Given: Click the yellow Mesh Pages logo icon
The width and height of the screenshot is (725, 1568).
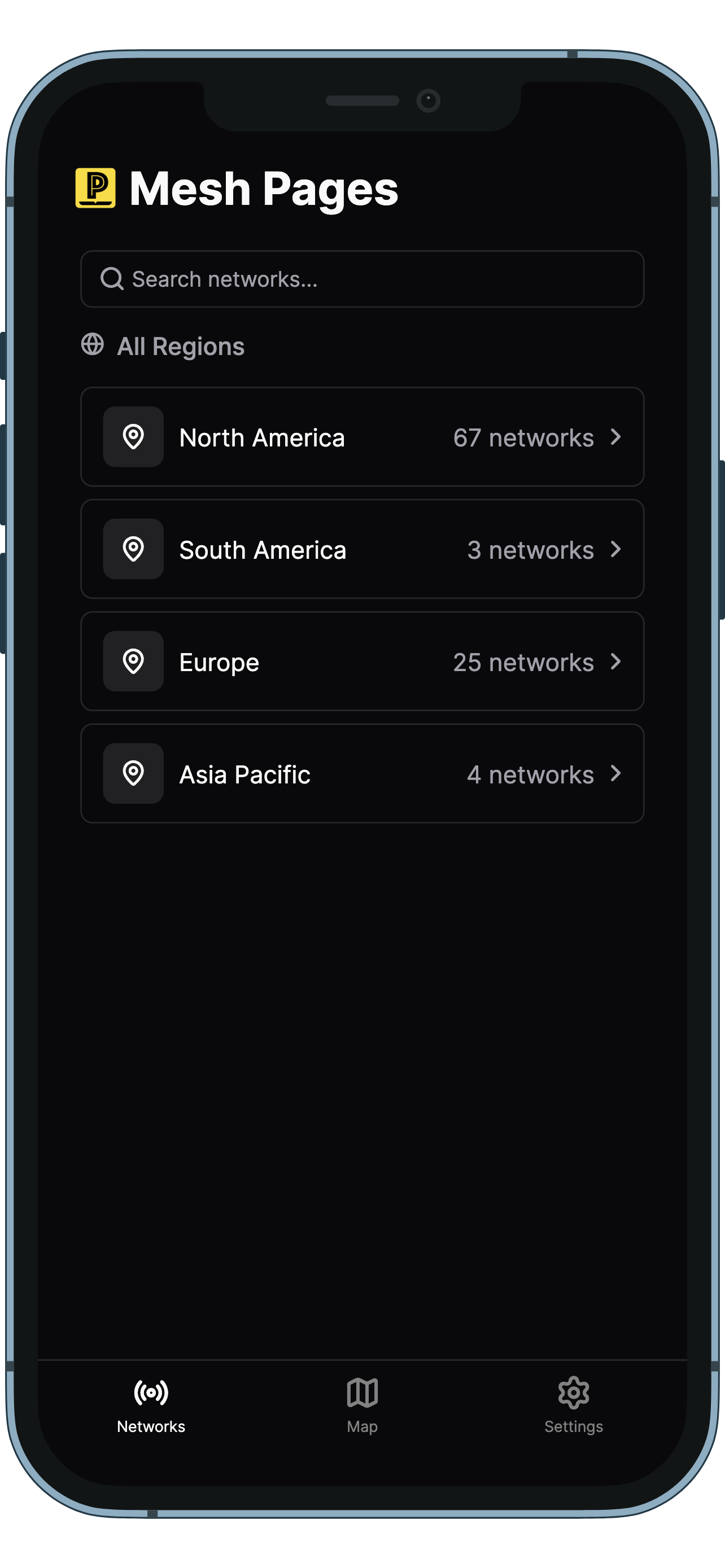Looking at the screenshot, I should tap(96, 189).
